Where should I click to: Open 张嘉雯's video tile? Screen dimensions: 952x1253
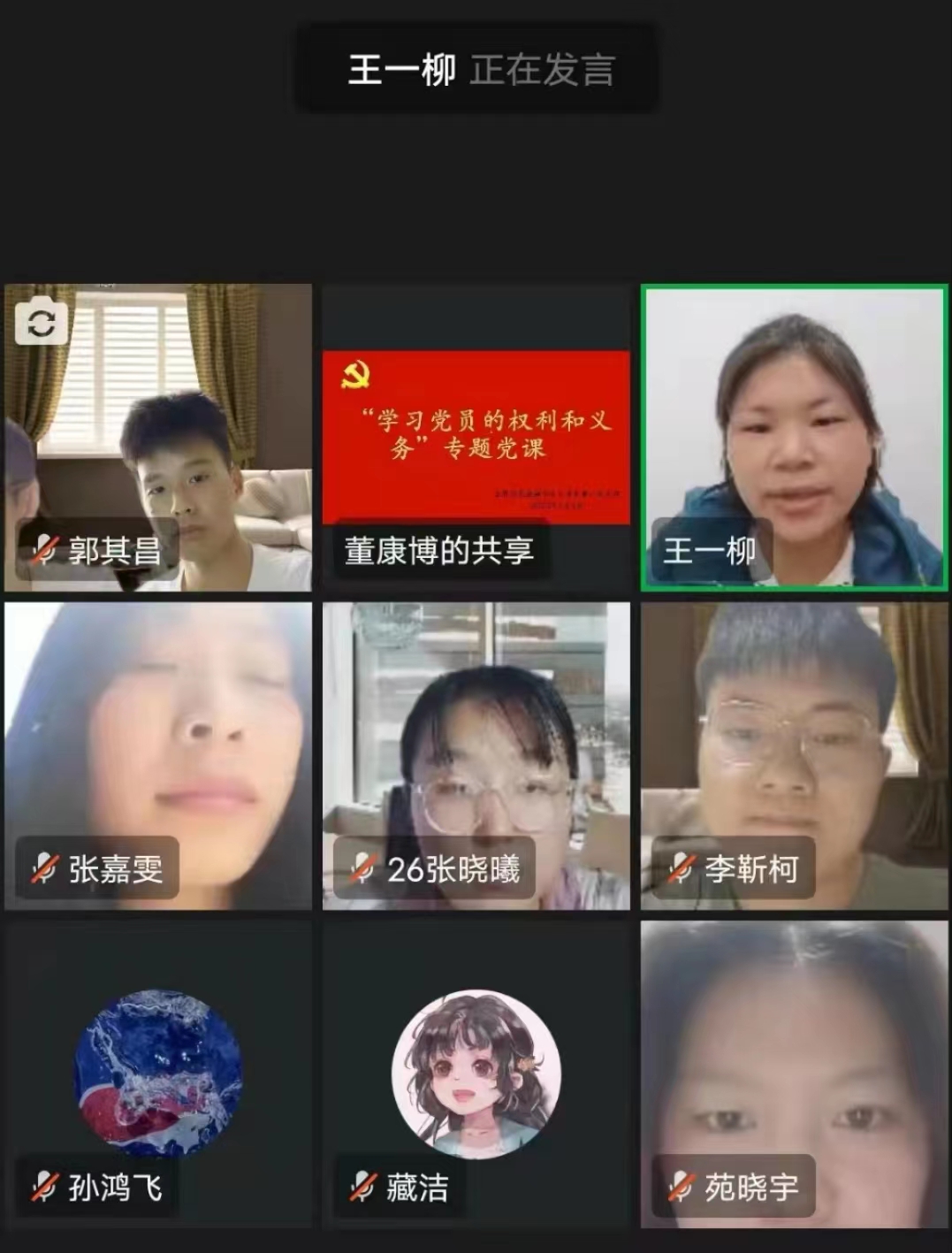(158, 756)
